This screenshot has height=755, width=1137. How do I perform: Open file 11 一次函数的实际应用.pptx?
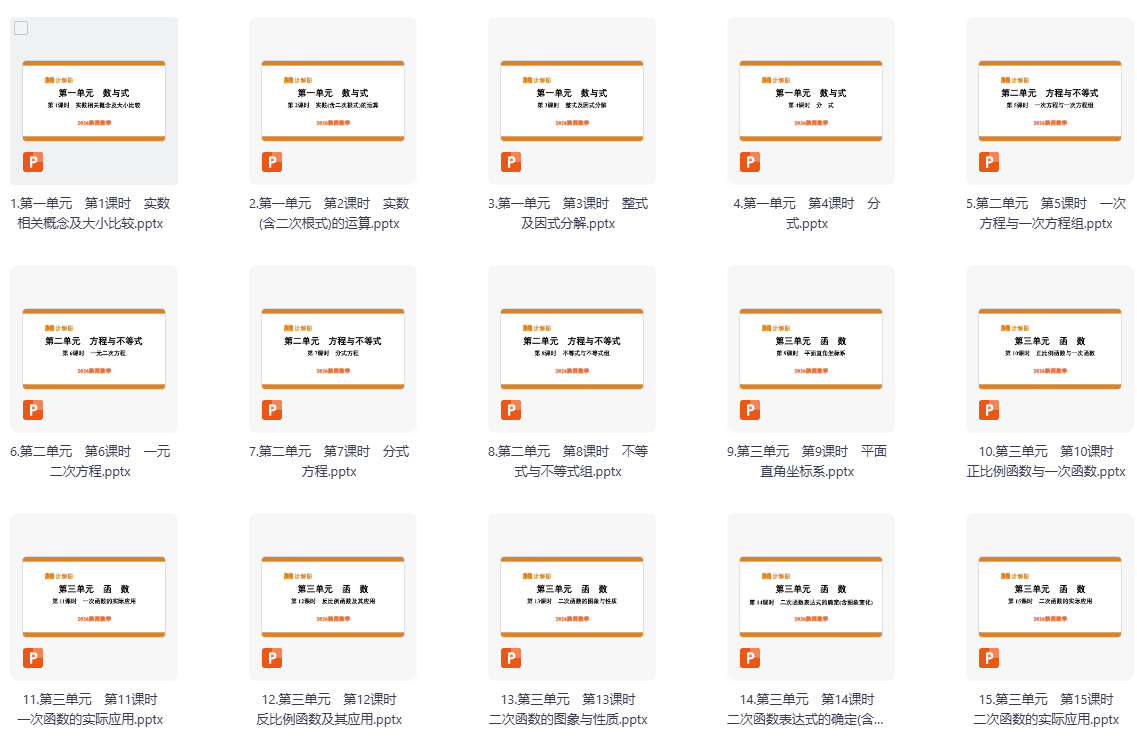(94, 597)
